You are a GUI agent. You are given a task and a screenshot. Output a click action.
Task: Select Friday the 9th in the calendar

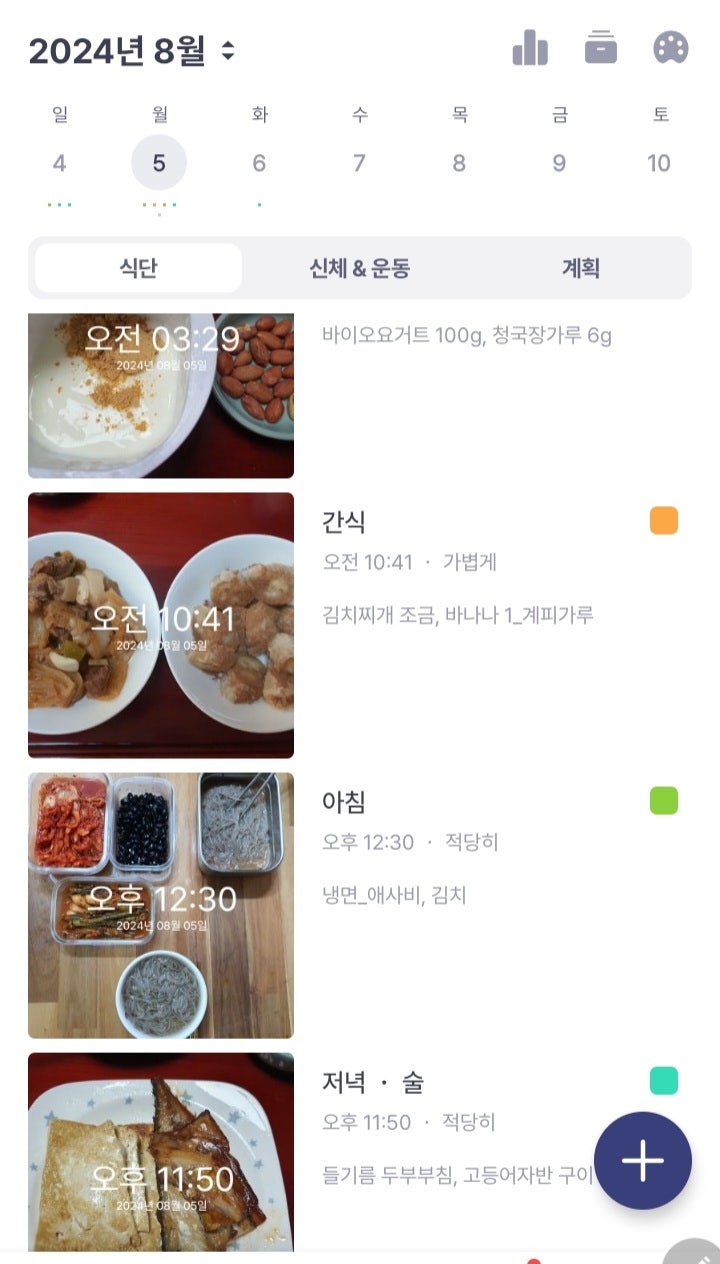tap(559, 163)
